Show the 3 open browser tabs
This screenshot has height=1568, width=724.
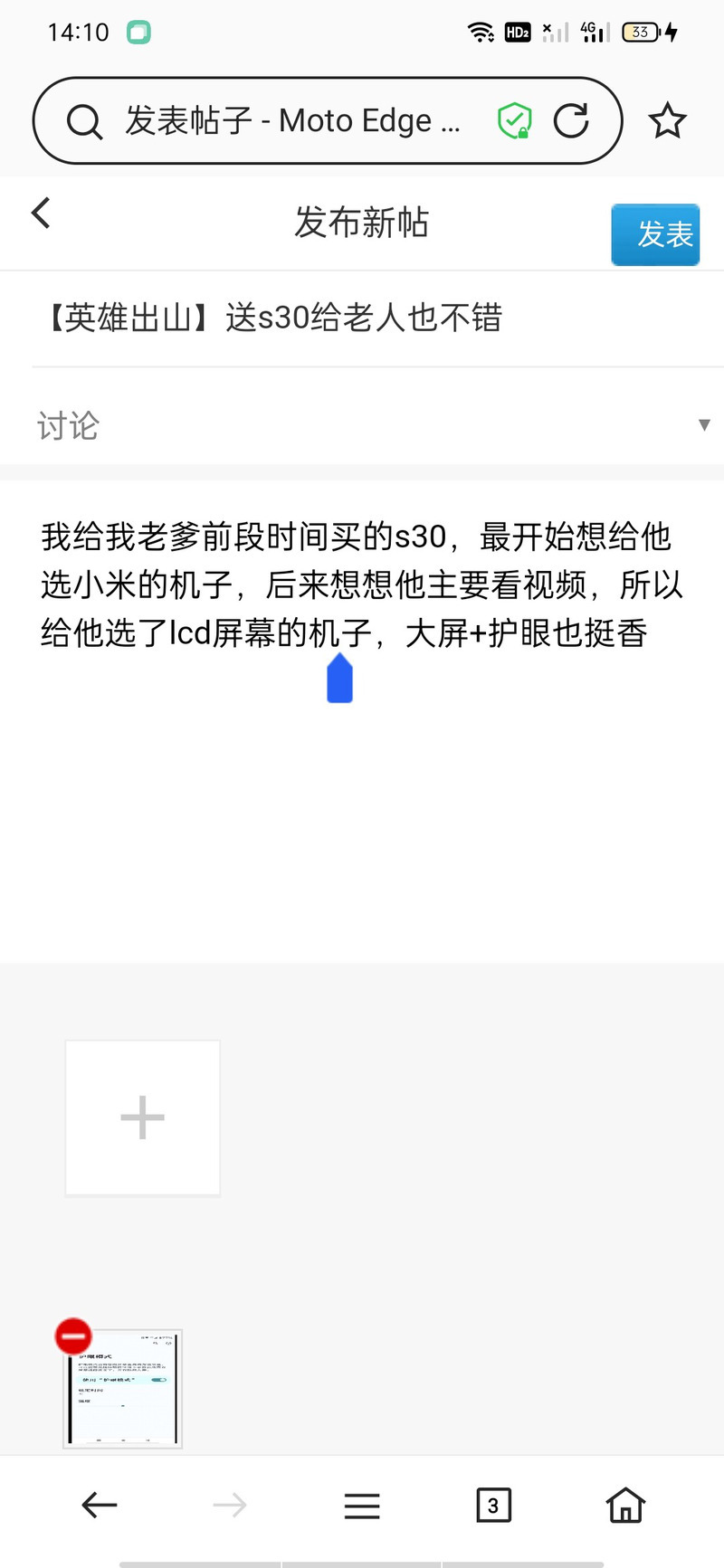click(493, 1506)
